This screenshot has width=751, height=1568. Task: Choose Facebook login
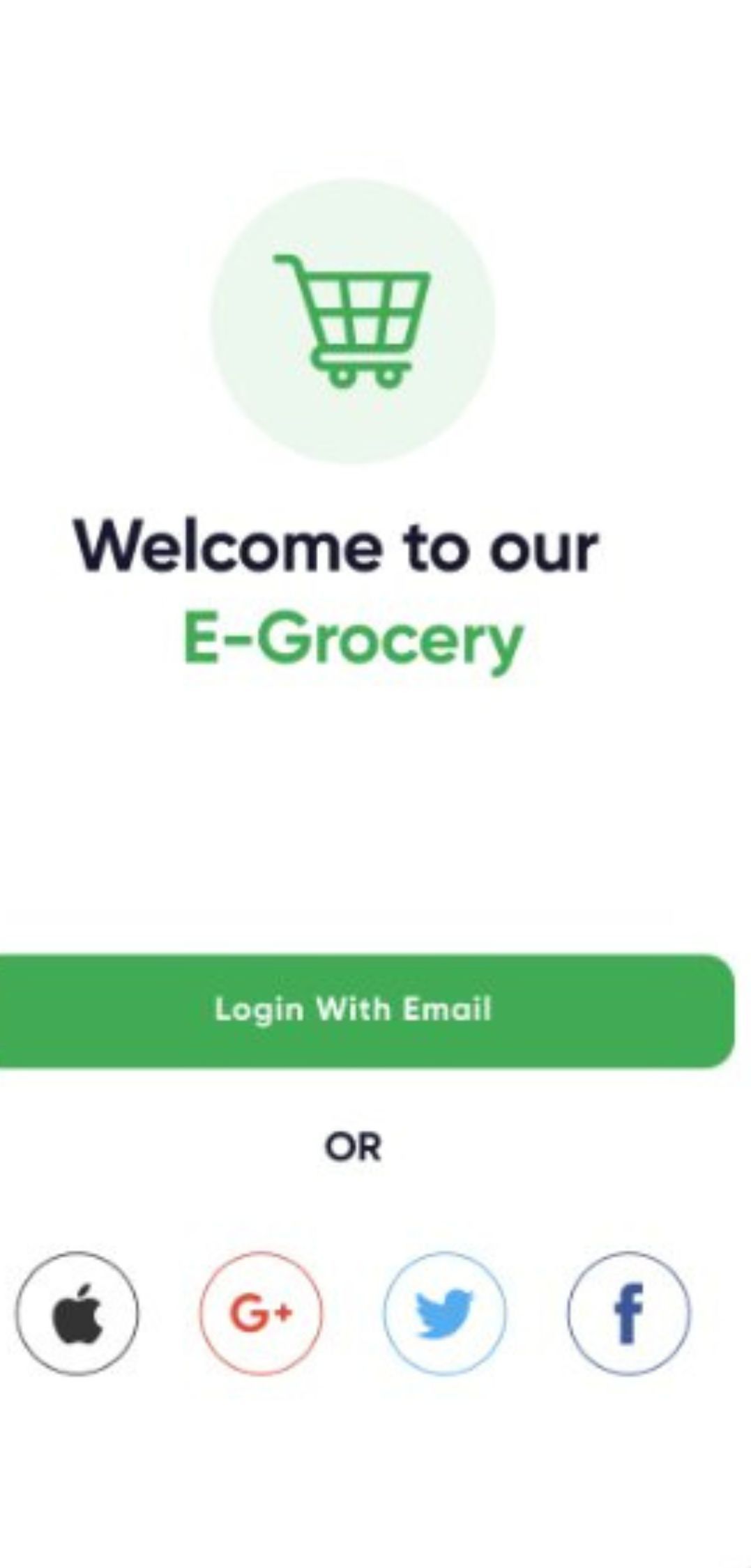628,1313
